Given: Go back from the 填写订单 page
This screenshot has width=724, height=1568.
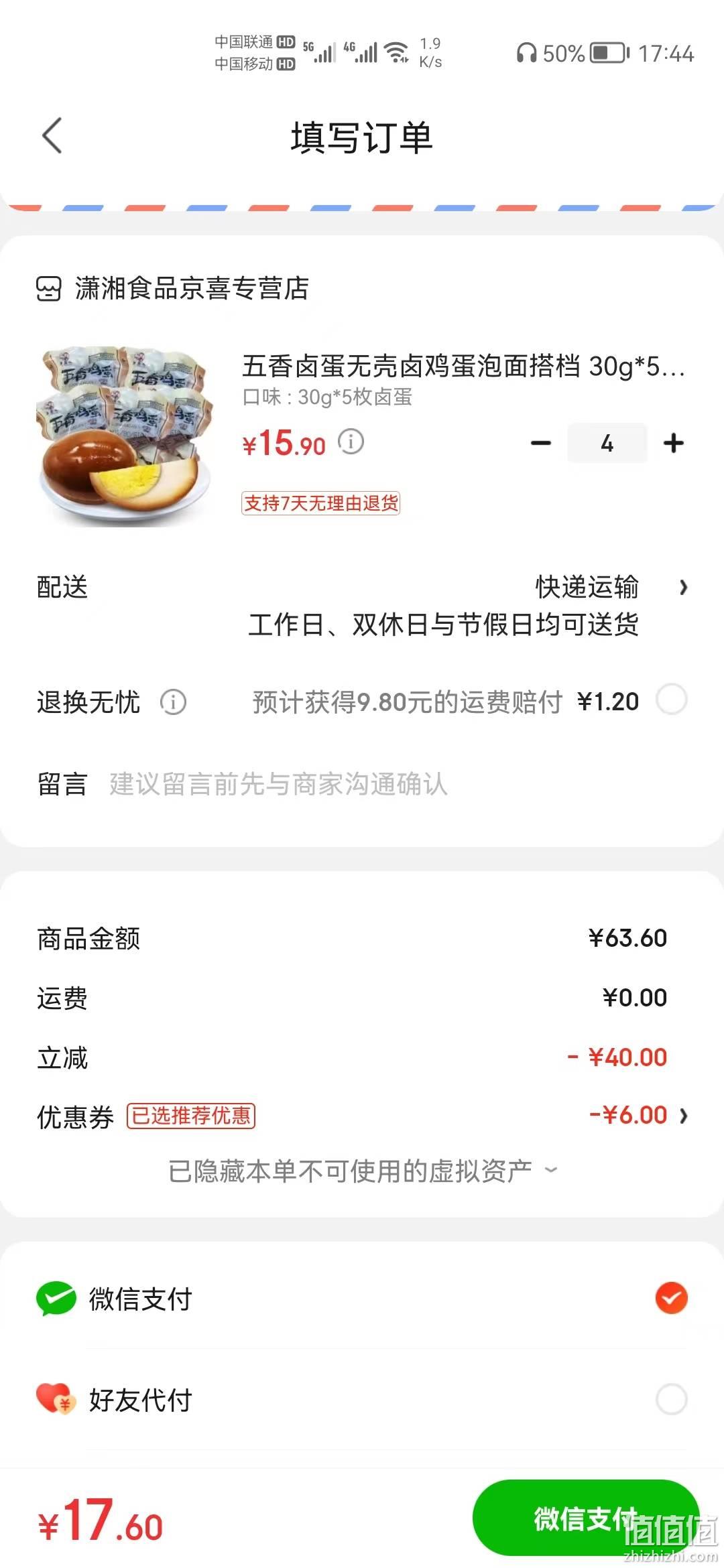Looking at the screenshot, I should tap(52, 136).
